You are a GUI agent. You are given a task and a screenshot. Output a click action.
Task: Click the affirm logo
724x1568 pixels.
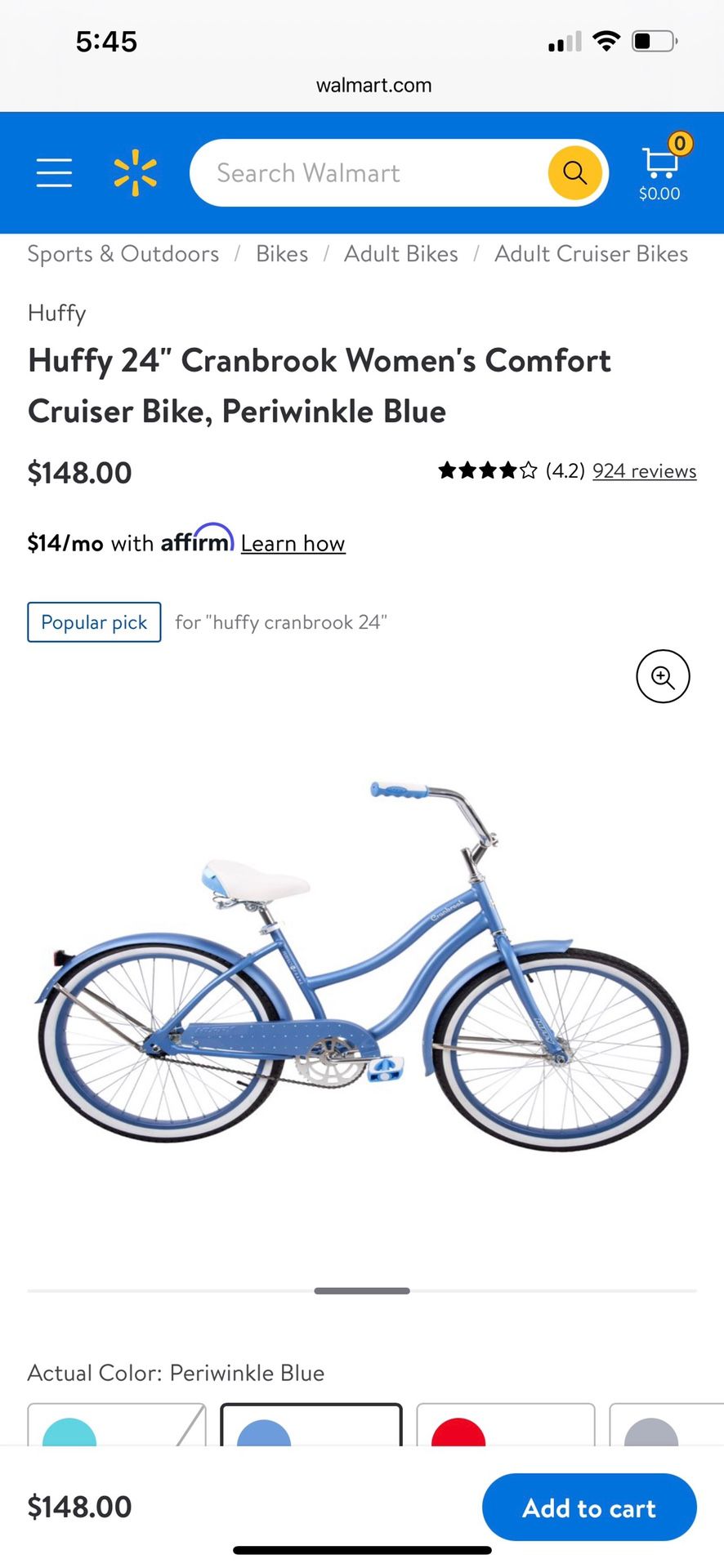coord(196,539)
